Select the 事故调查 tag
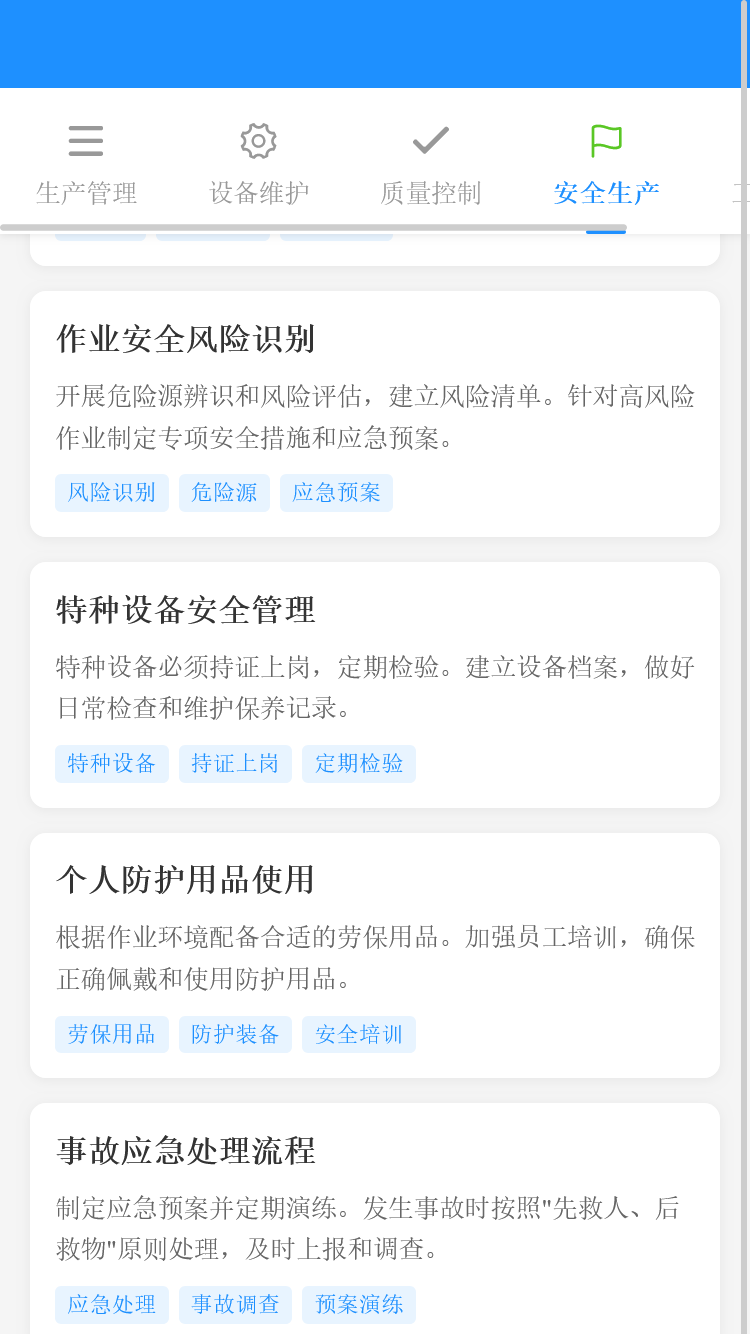Viewport: 752px width, 1336px height. point(235,1304)
